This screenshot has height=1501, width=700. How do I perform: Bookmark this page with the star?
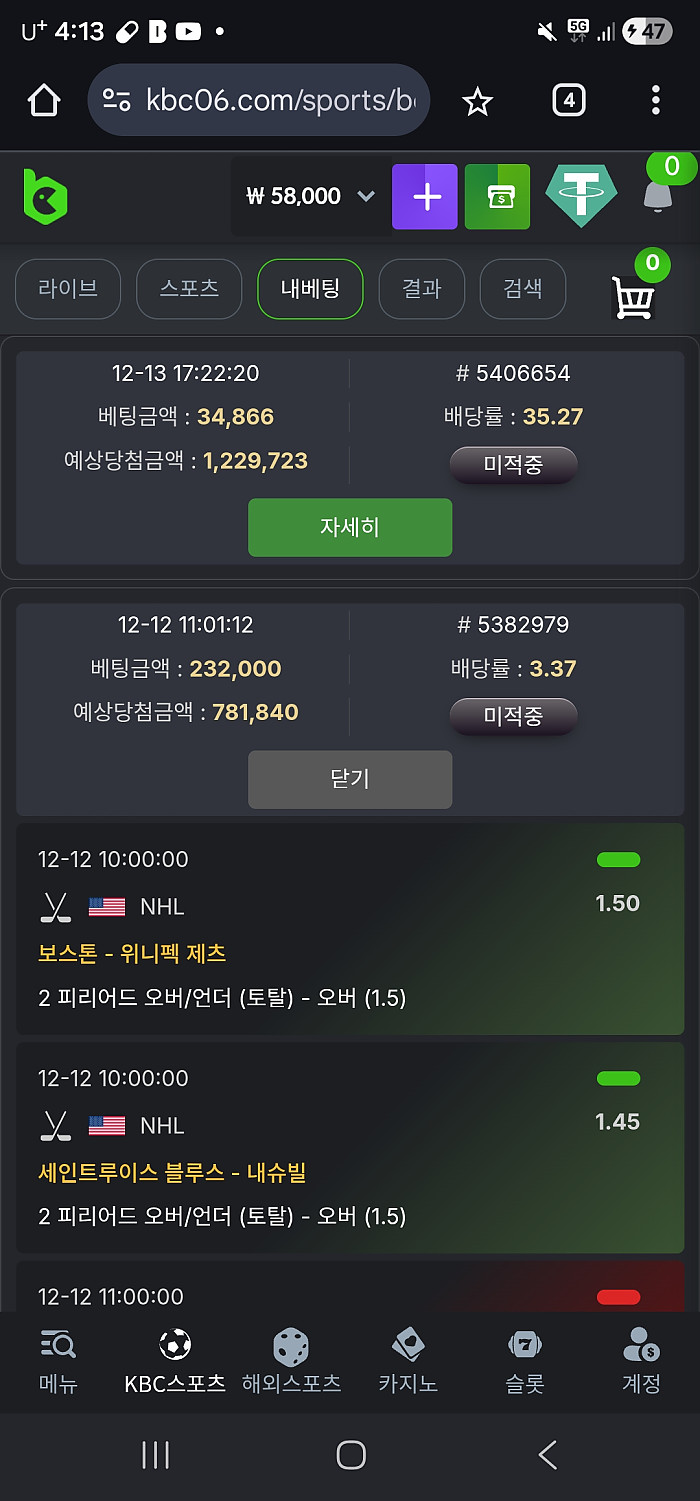(x=477, y=100)
